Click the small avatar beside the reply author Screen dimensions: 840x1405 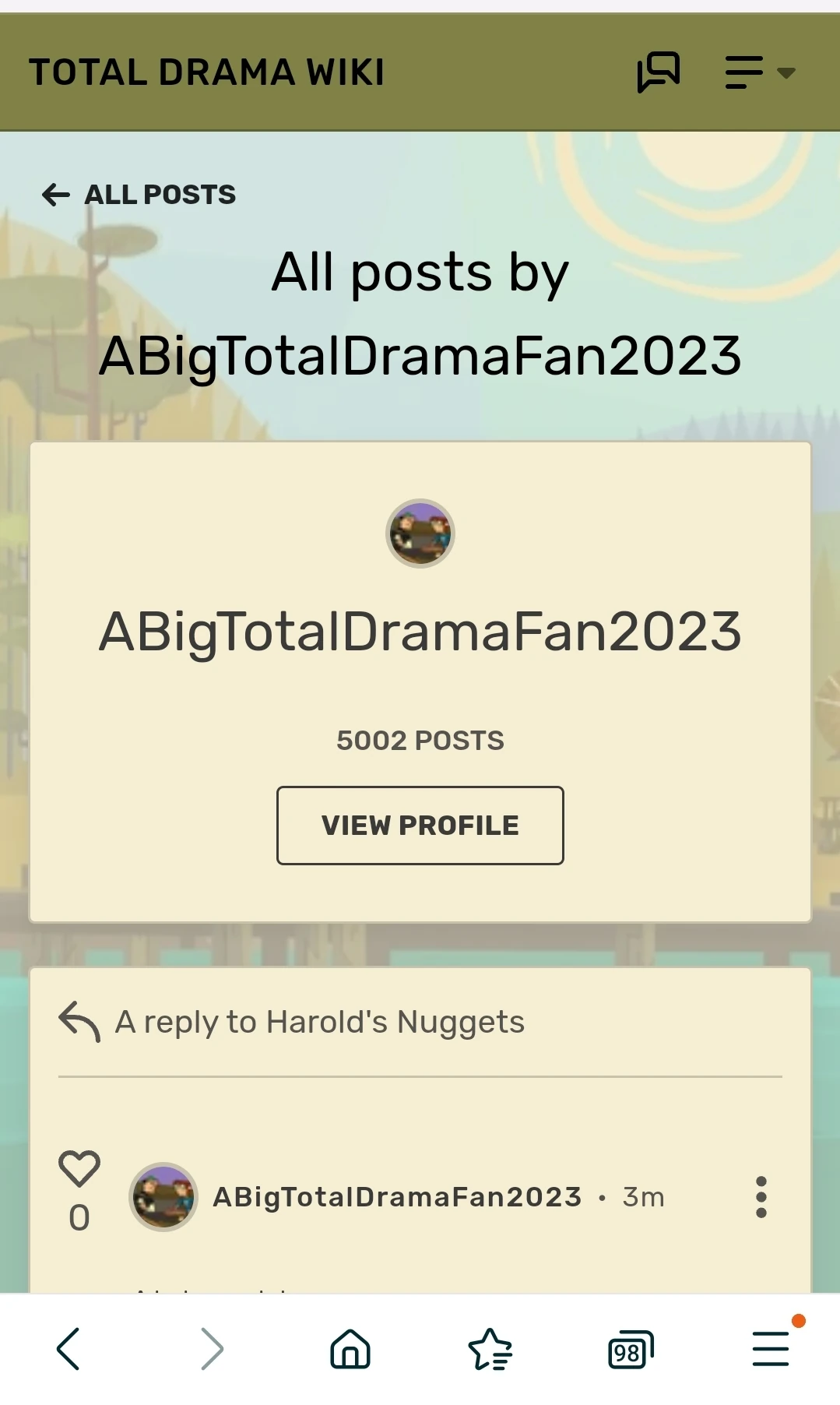pos(163,1195)
